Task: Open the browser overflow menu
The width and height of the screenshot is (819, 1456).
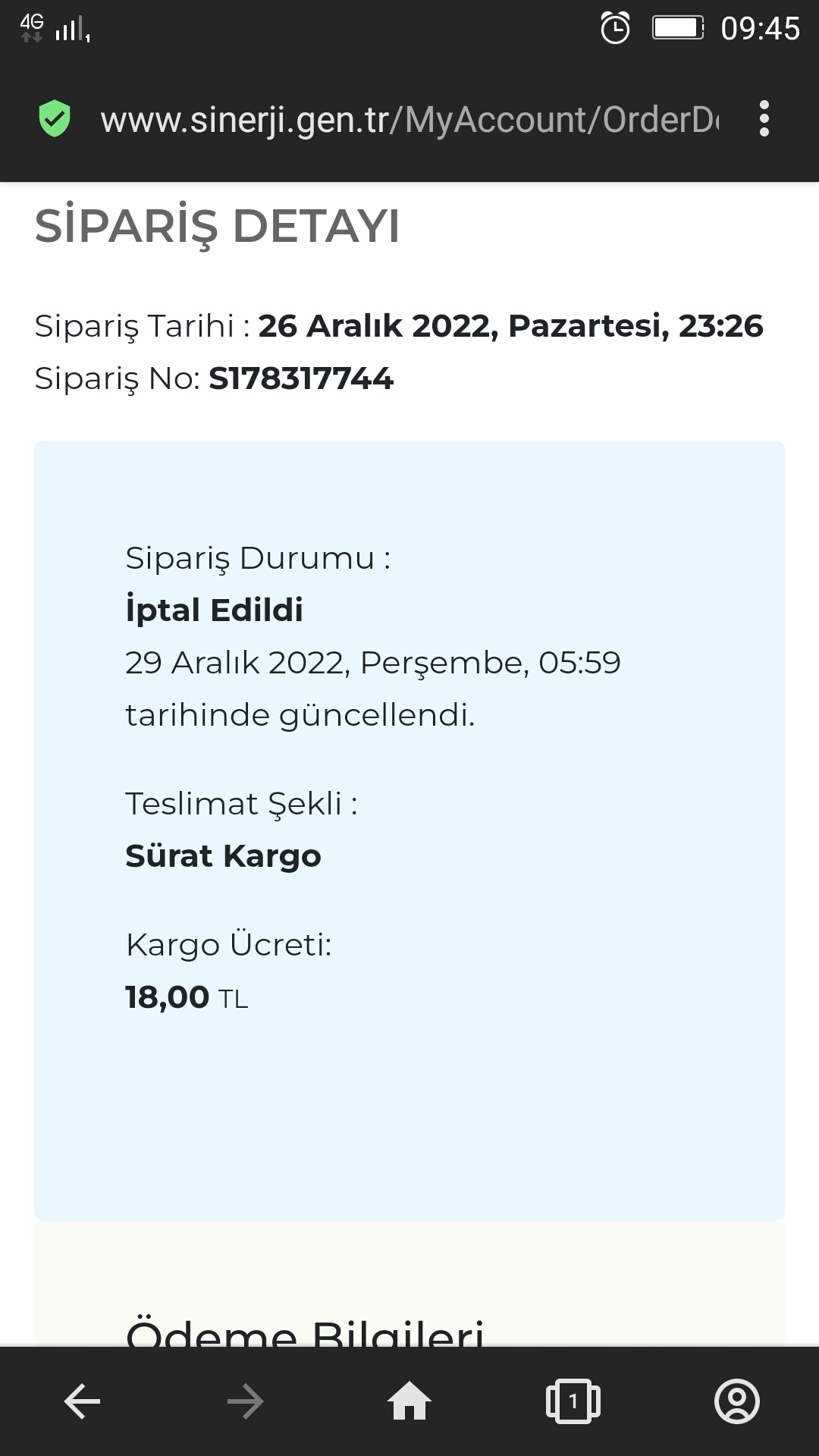Action: (x=764, y=119)
